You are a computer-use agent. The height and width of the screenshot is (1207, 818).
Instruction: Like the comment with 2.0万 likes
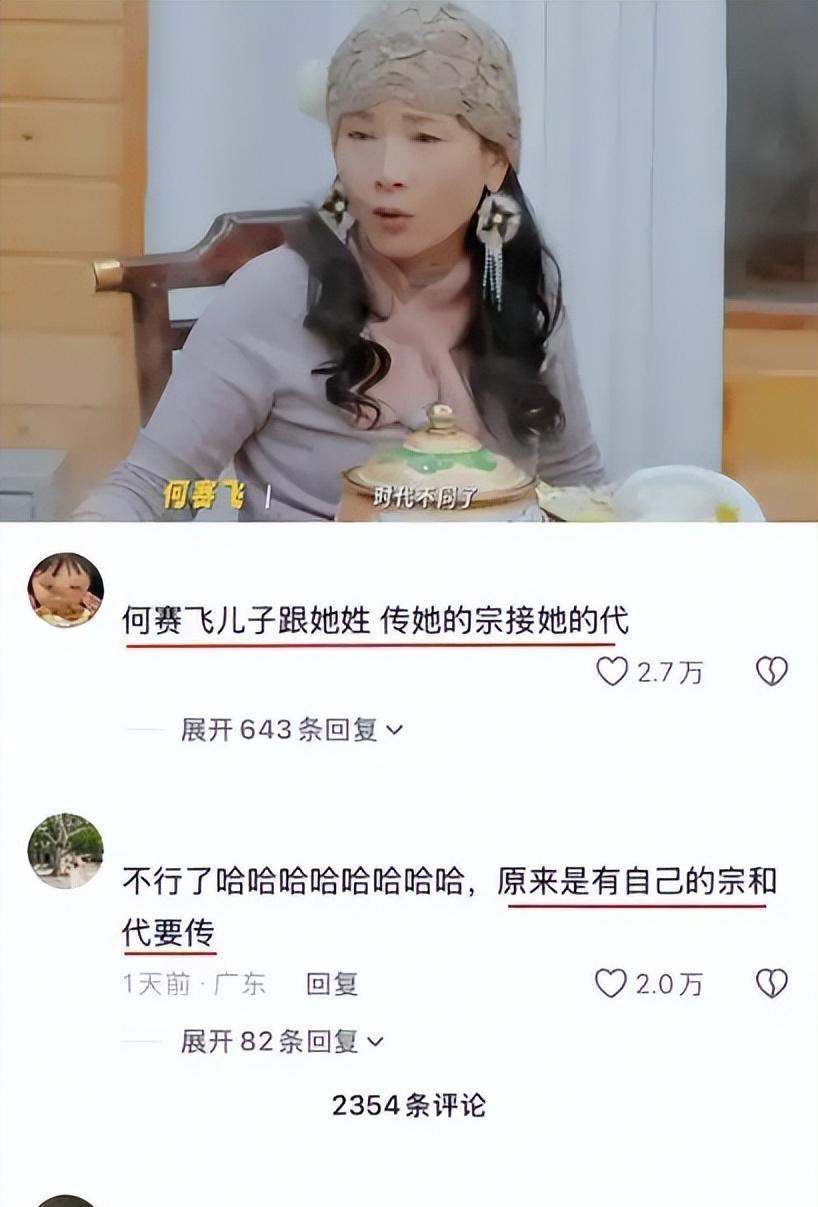[x=611, y=984]
